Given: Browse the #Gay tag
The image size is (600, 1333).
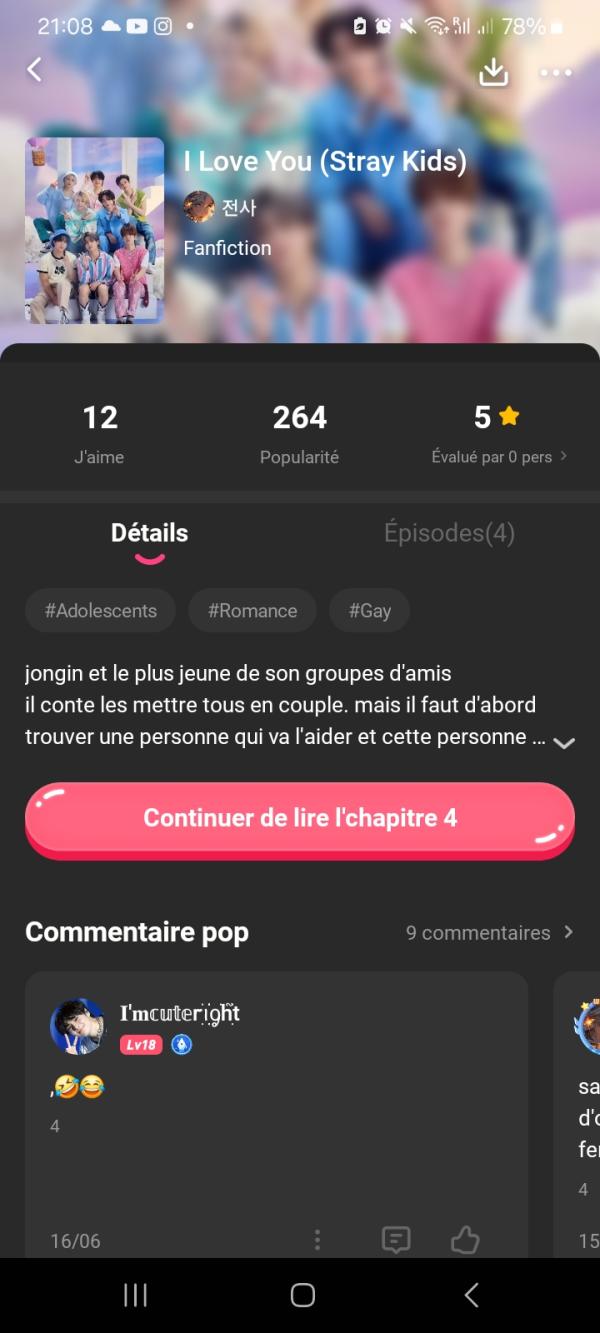Looking at the screenshot, I should pos(369,611).
